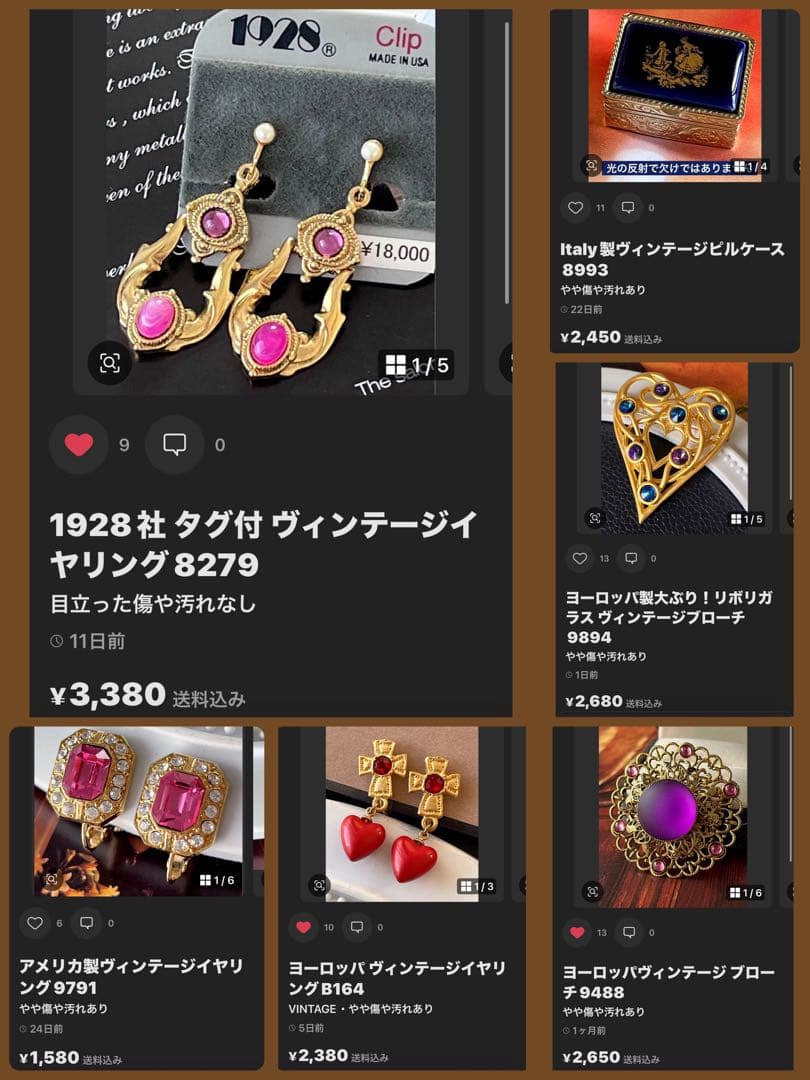
Task: Like the heart brooch listing 9894
Action: point(578,558)
